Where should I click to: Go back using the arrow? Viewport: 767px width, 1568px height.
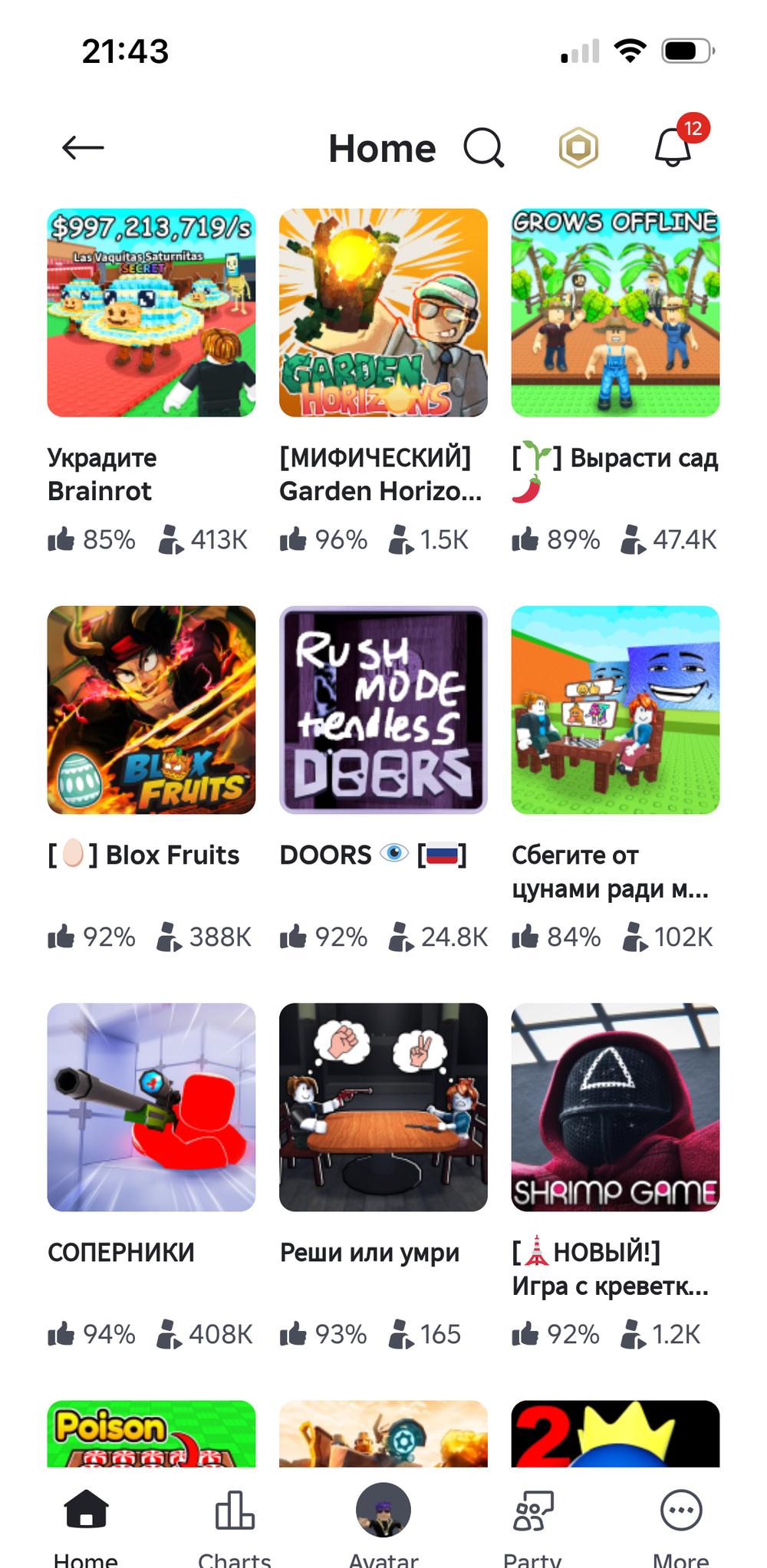83,147
